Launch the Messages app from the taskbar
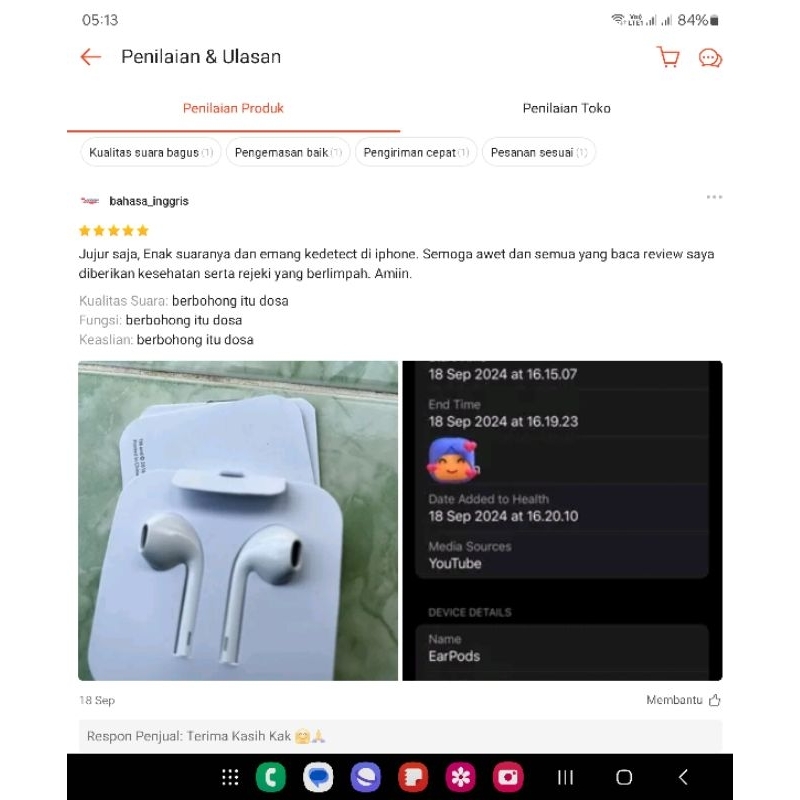The height and width of the screenshot is (800, 800). (x=318, y=777)
